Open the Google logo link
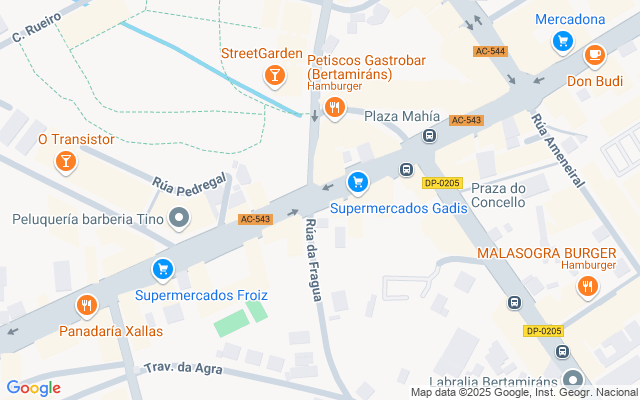The width and height of the screenshot is (640, 400). [x=33, y=388]
